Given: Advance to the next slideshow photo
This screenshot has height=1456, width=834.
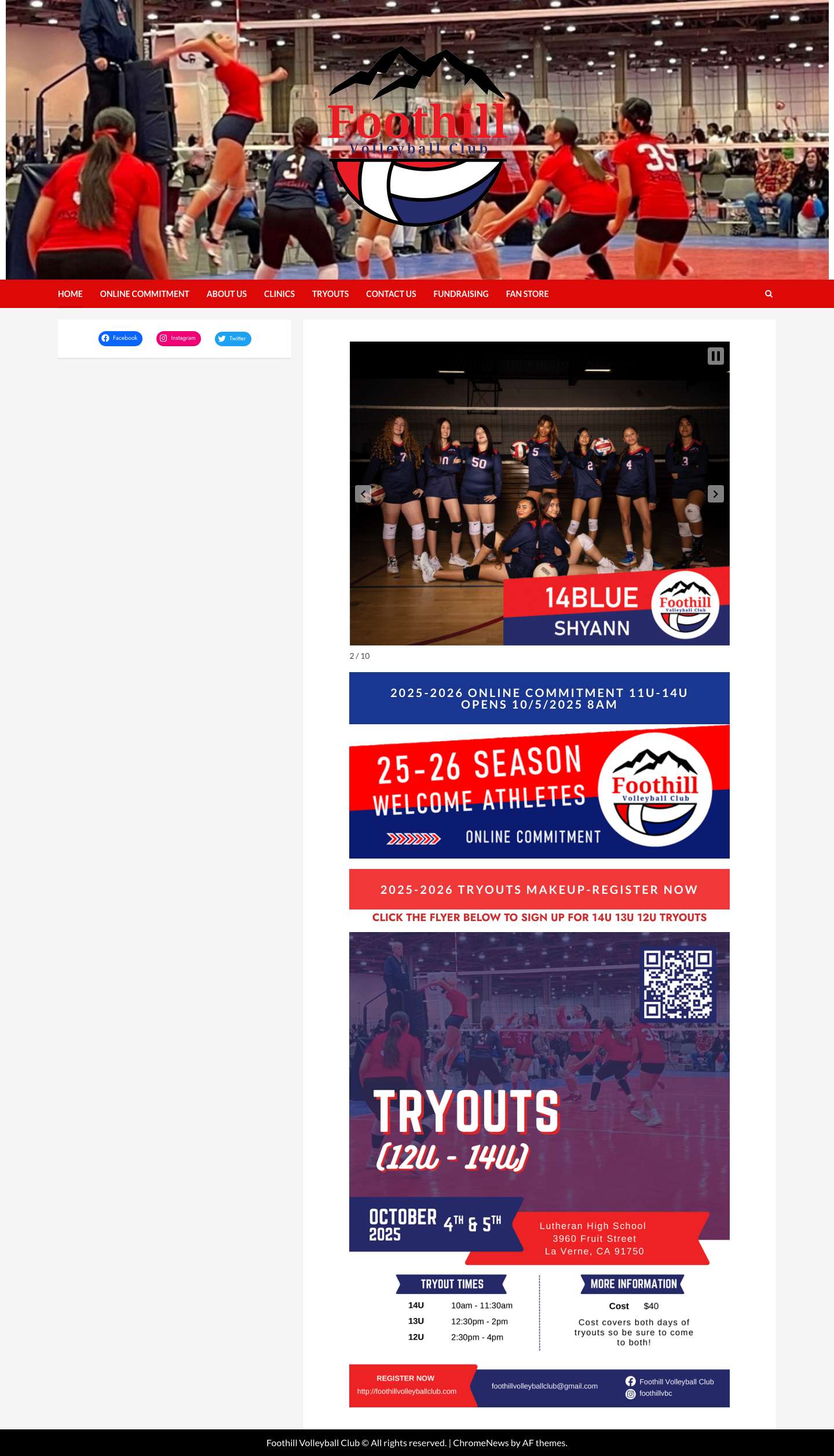Looking at the screenshot, I should coord(715,494).
